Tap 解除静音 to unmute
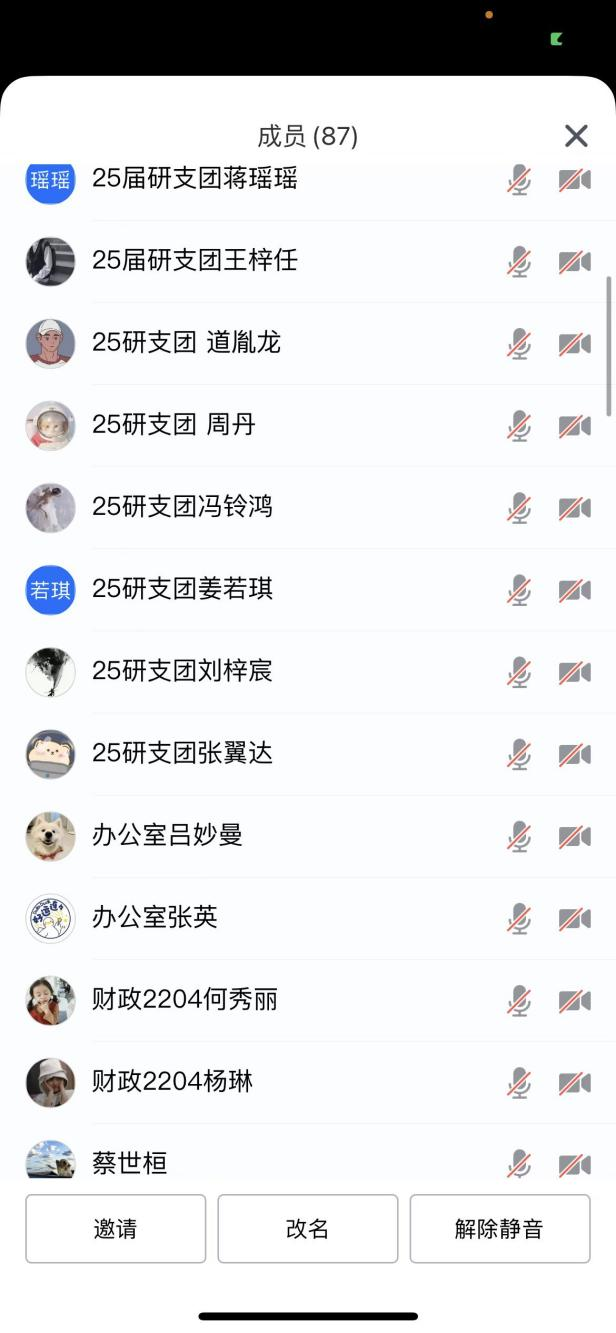This screenshot has height=1333, width=616. click(499, 1229)
